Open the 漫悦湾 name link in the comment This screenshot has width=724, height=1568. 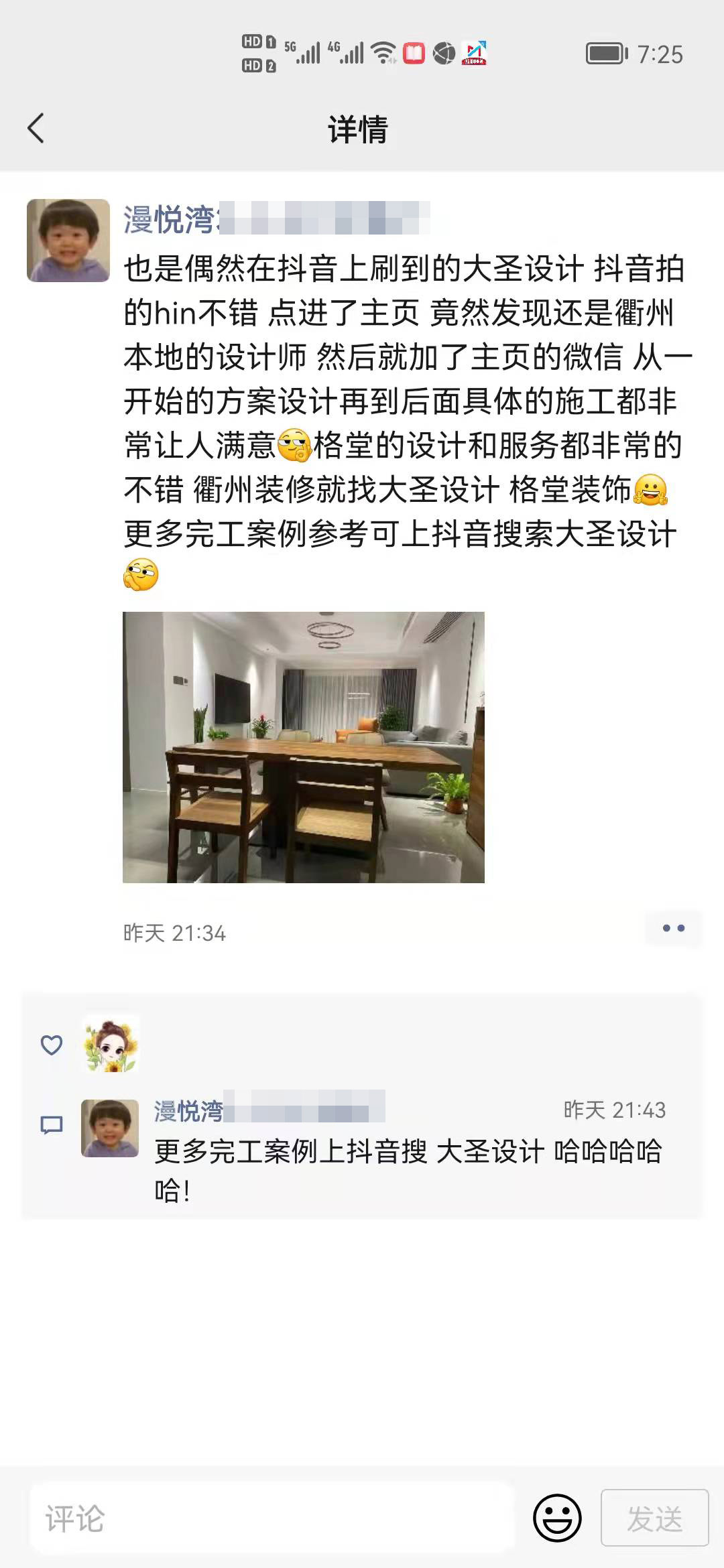188,1110
